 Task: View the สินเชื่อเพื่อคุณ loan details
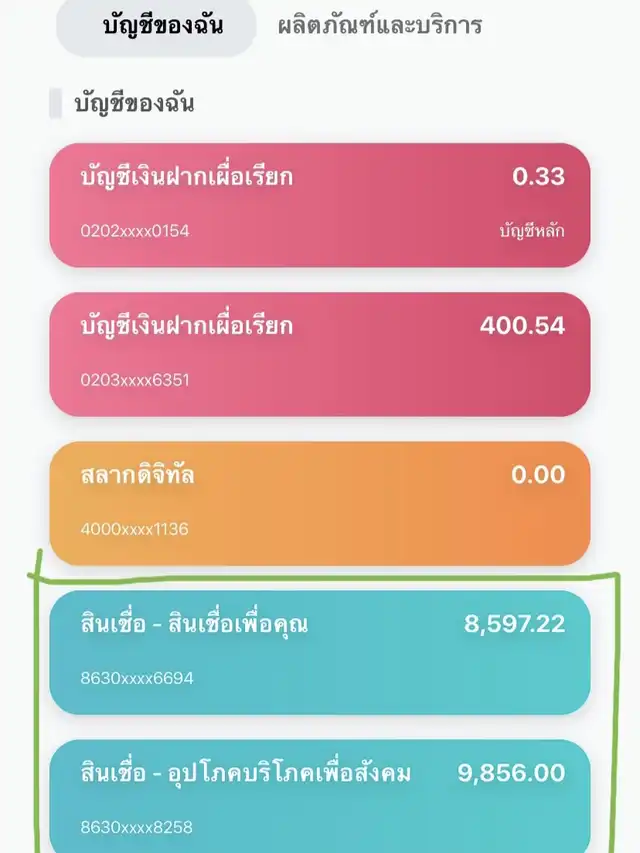point(320,651)
